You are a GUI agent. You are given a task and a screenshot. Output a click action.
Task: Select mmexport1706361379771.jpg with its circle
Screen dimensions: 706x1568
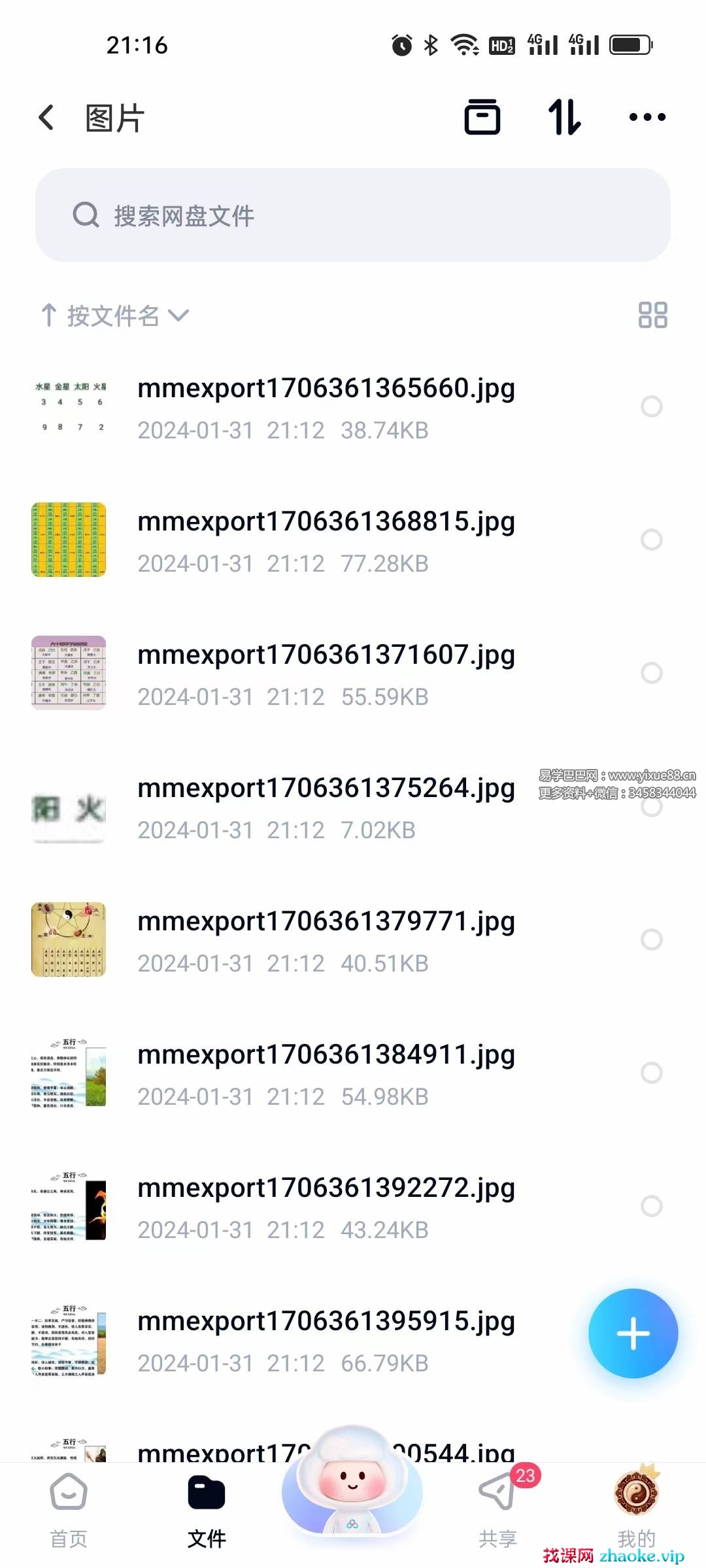tap(651, 939)
